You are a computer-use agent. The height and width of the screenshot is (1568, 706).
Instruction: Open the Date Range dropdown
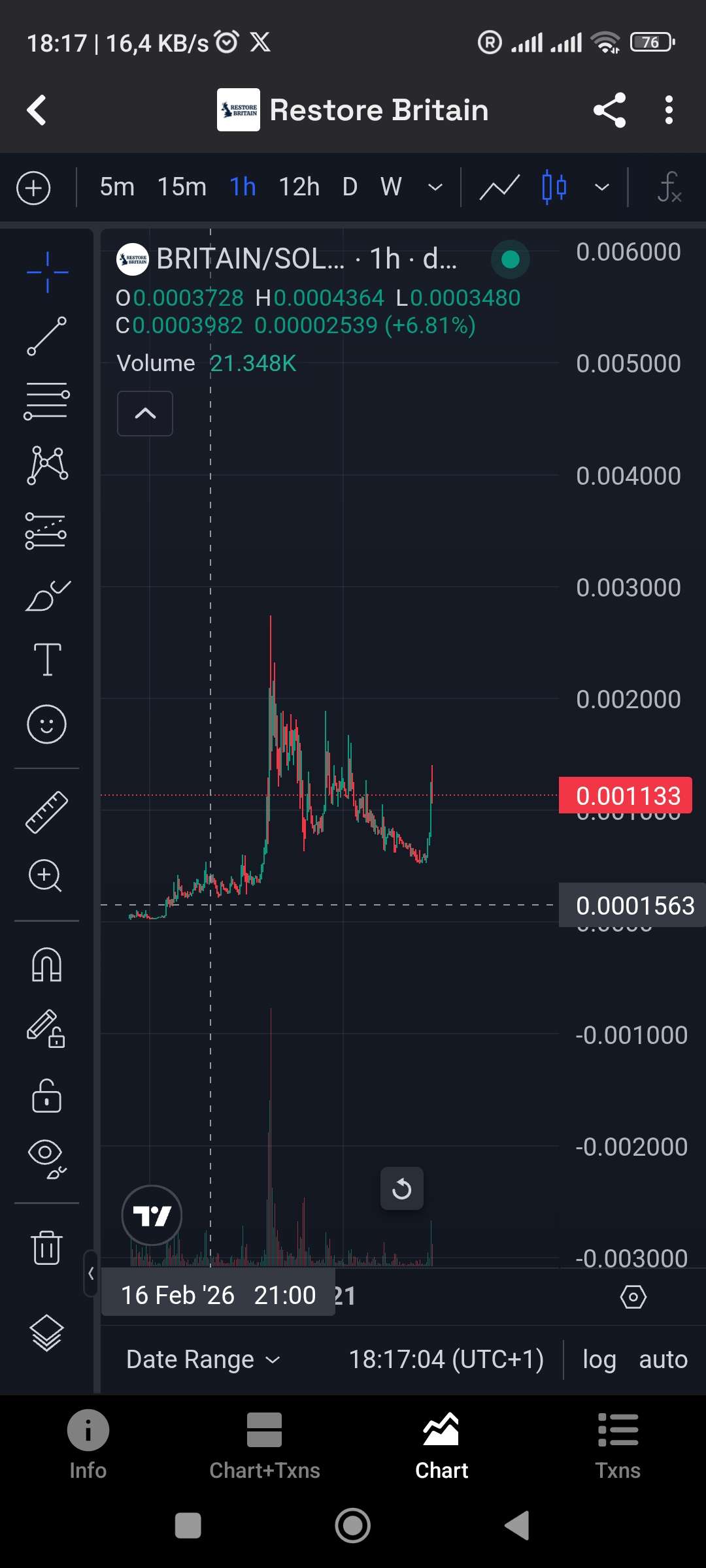pos(203,1360)
